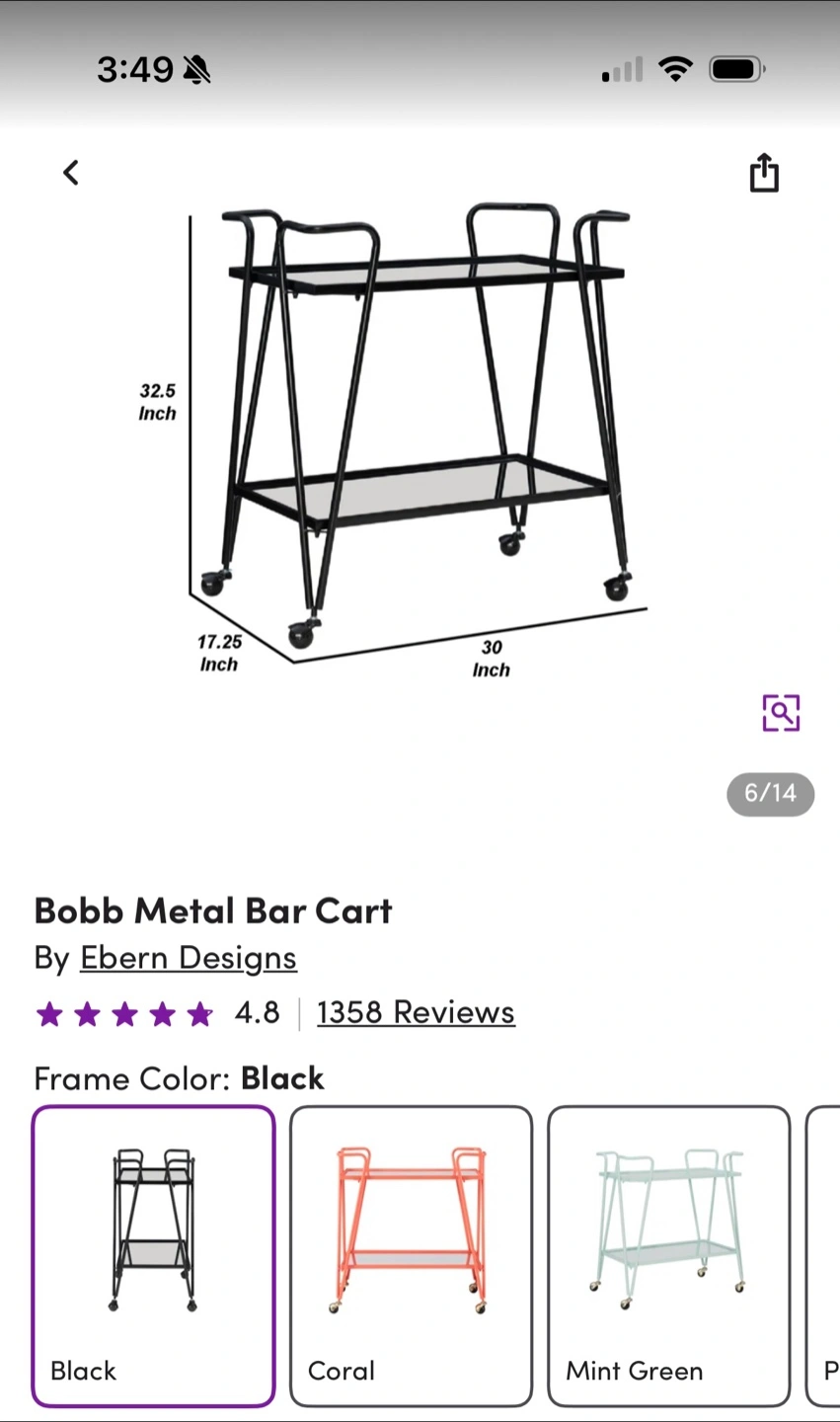Choose the Coral frame color
840x1422 pixels.
[x=411, y=1256]
